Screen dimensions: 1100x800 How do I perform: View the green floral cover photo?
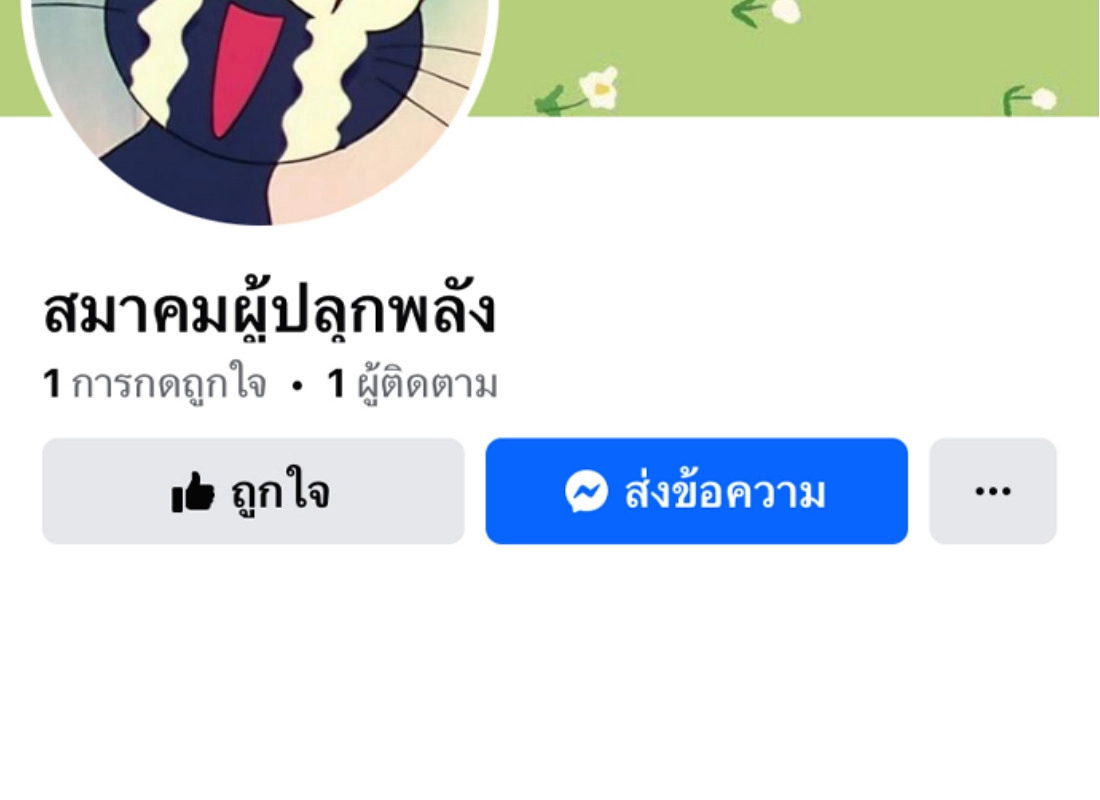pos(793,56)
